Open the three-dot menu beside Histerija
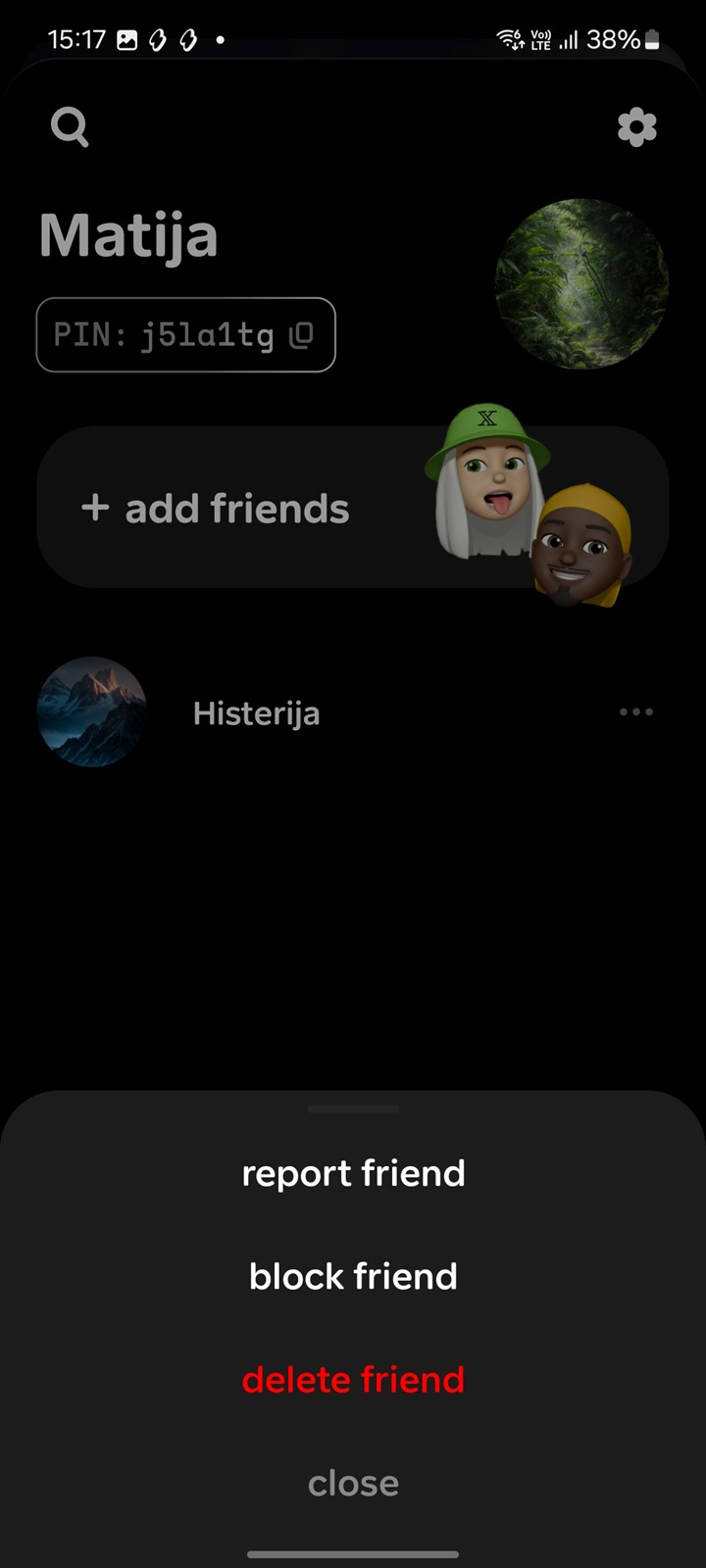Screen dimensions: 706x1568 (636, 711)
